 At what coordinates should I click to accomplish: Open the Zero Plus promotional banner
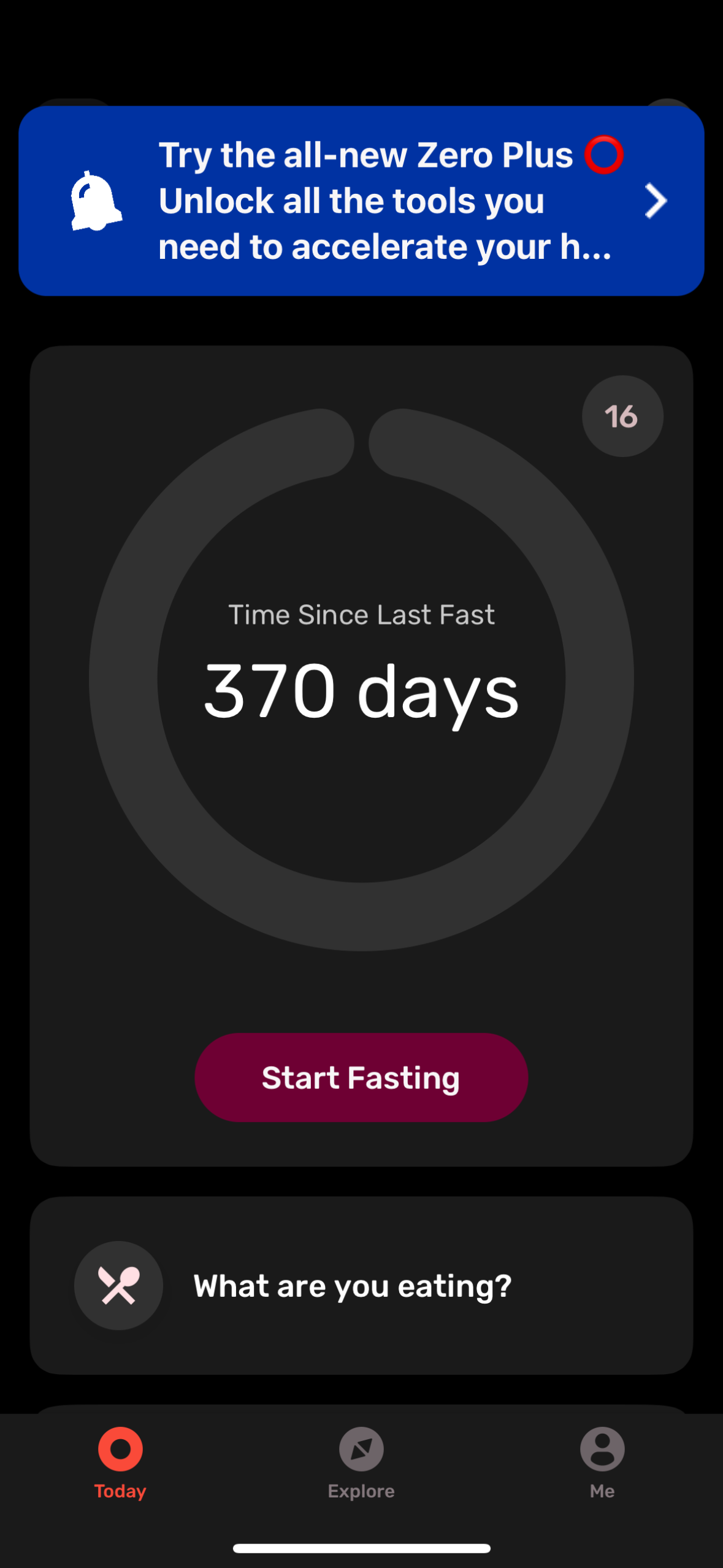tap(361, 201)
